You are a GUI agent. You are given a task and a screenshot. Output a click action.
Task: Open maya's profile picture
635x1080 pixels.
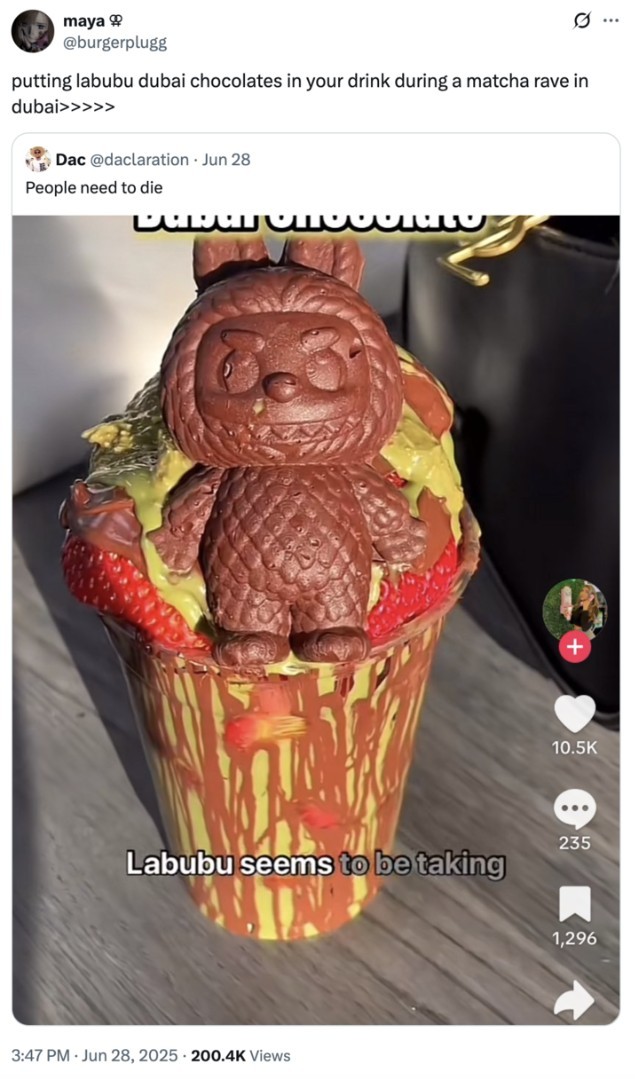32,31
